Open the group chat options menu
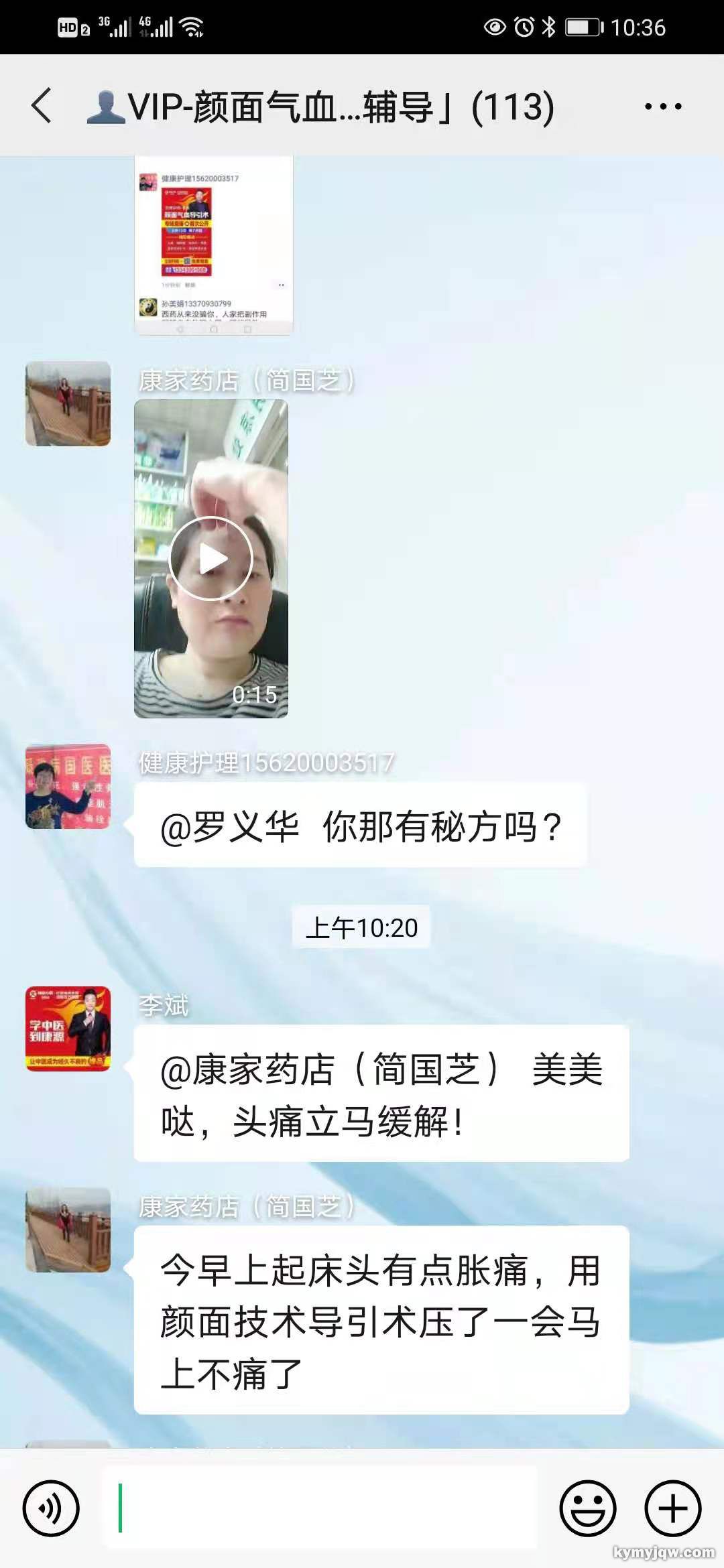The image size is (724, 1568). [662, 106]
